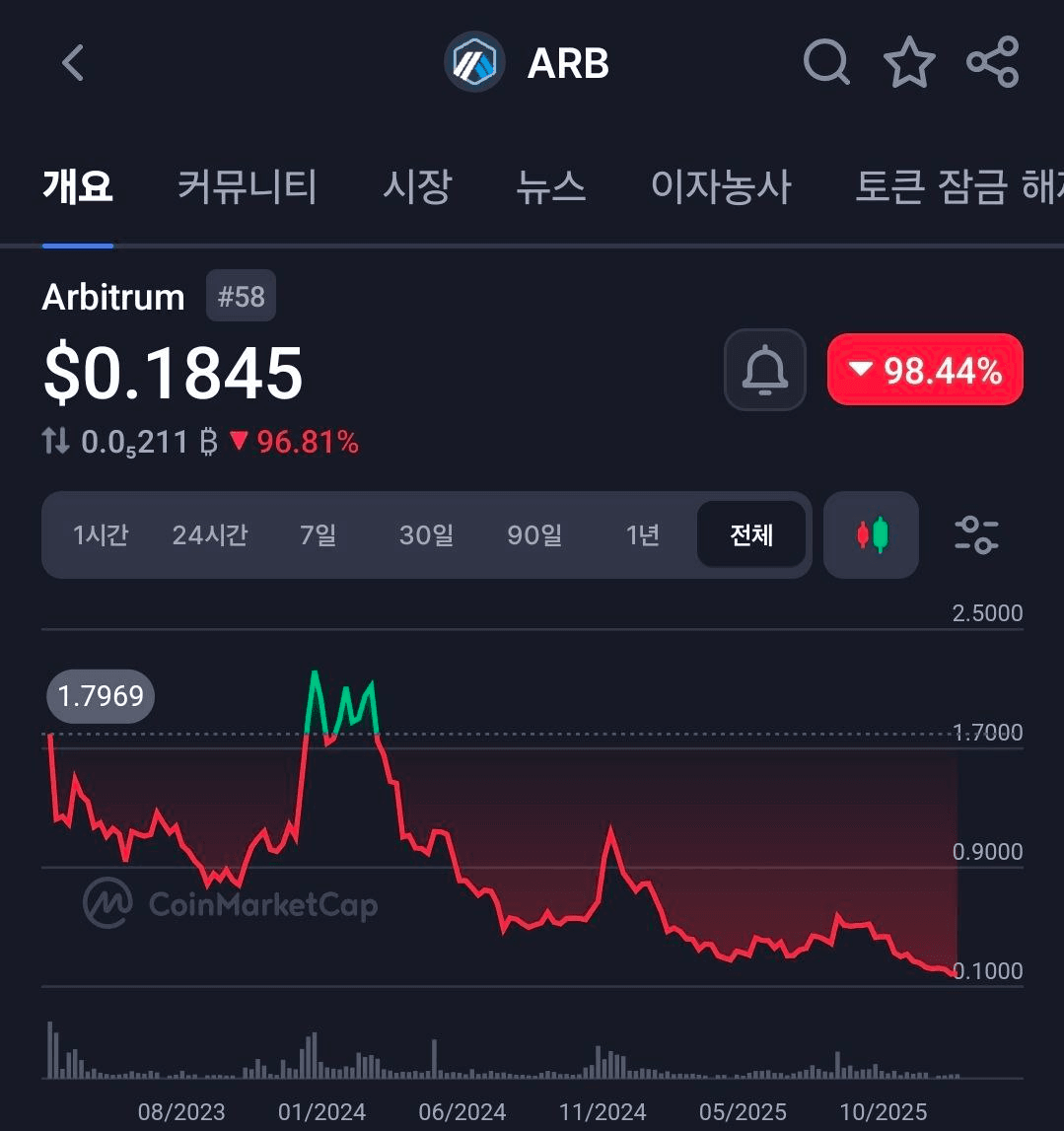Open the 토큰 잠금 해제 tab
This screenshot has height=1131, width=1064.
[x=957, y=185]
